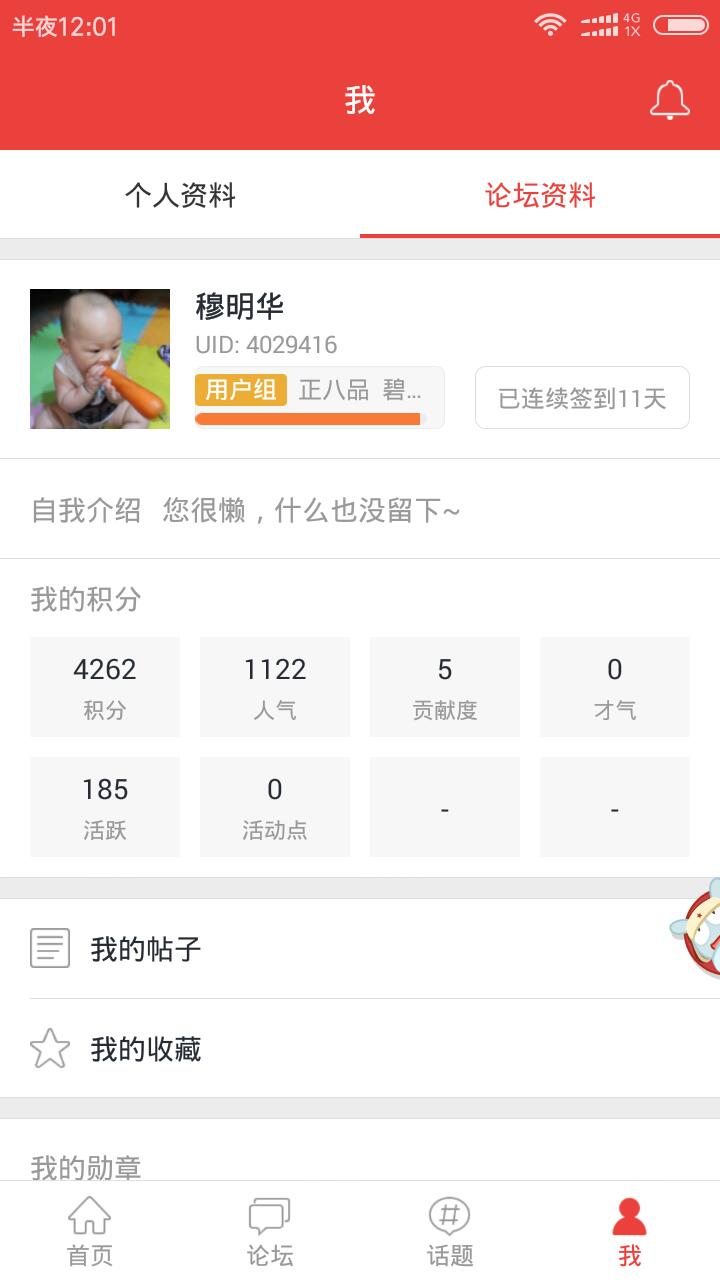Tap the 我 tab in the bottom navigation

coord(629,1232)
